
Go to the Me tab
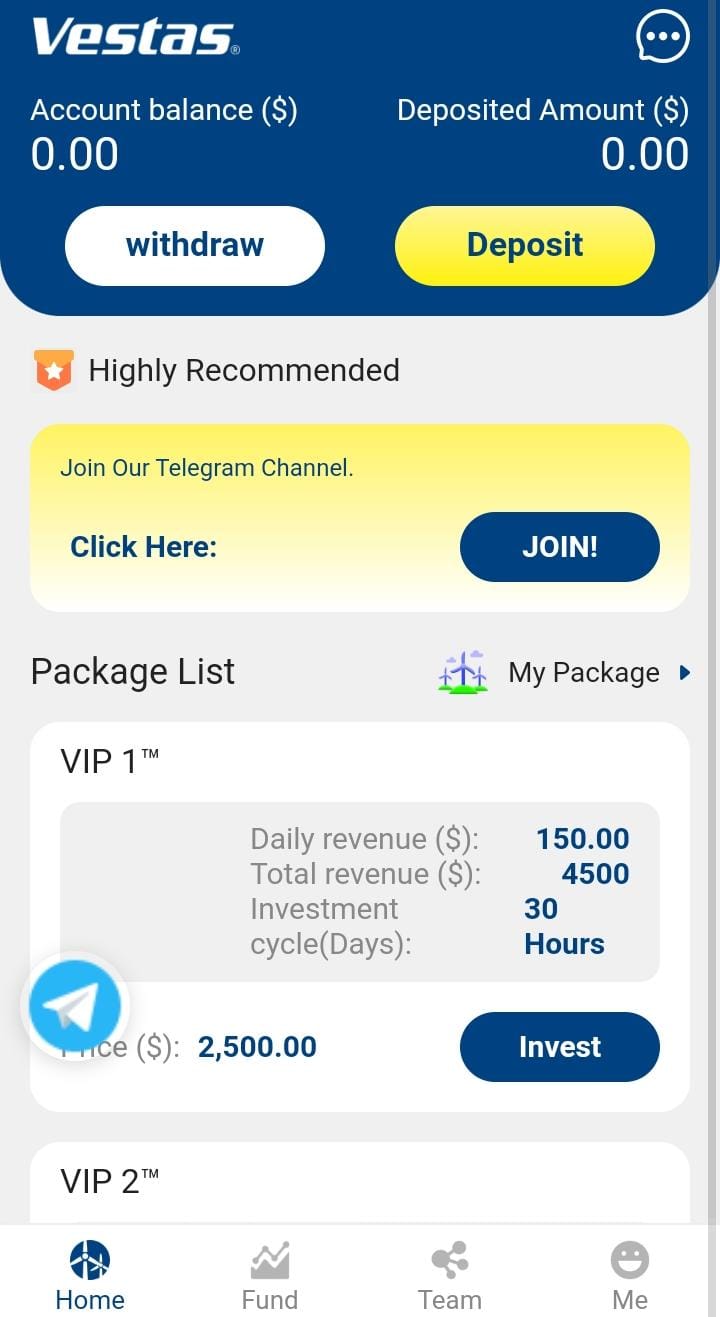point(630,1276)
